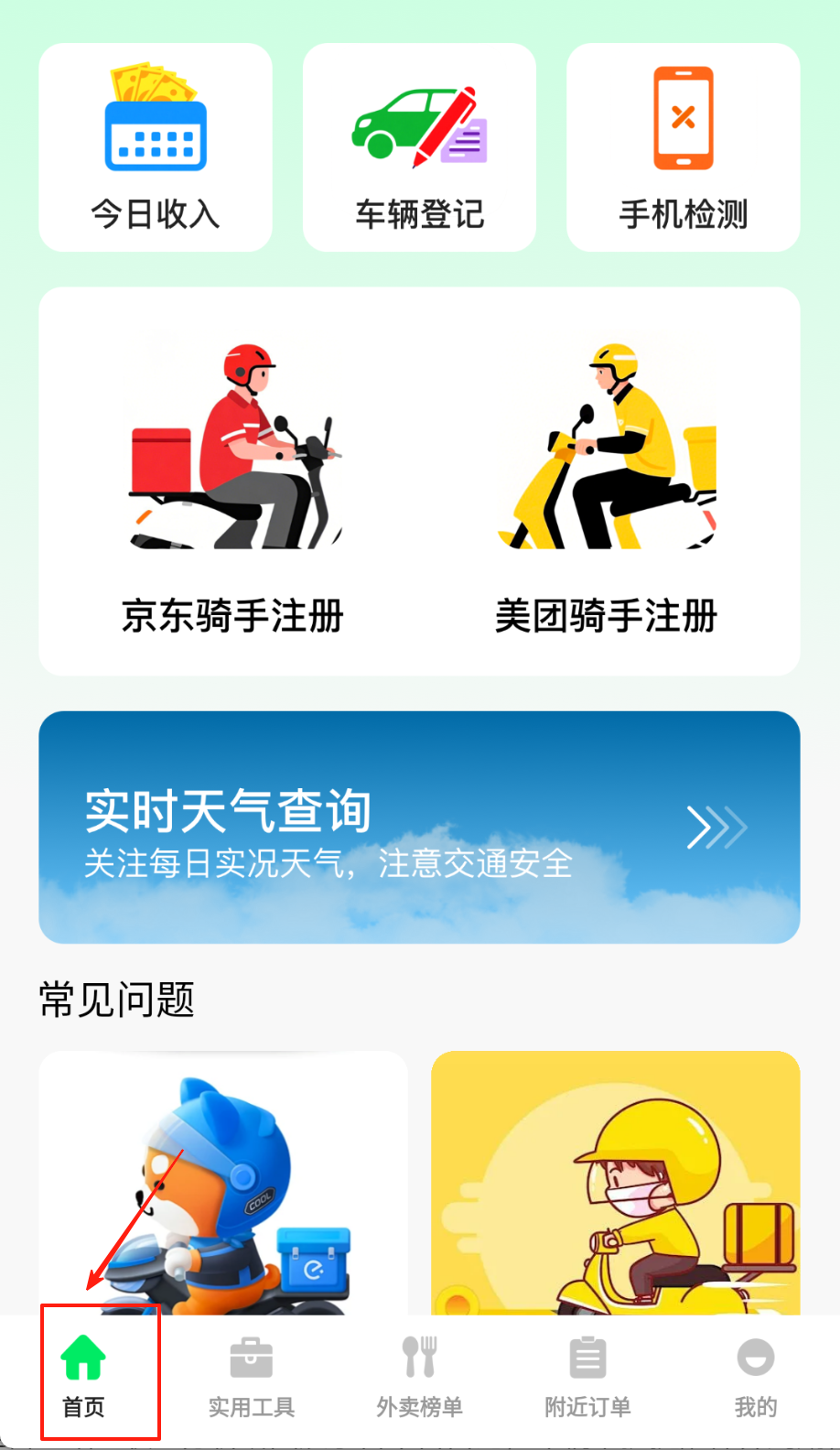Open the 手机检测 phone check
The width and height of the screenshot is (840, 1450).
tap(683, 148)
